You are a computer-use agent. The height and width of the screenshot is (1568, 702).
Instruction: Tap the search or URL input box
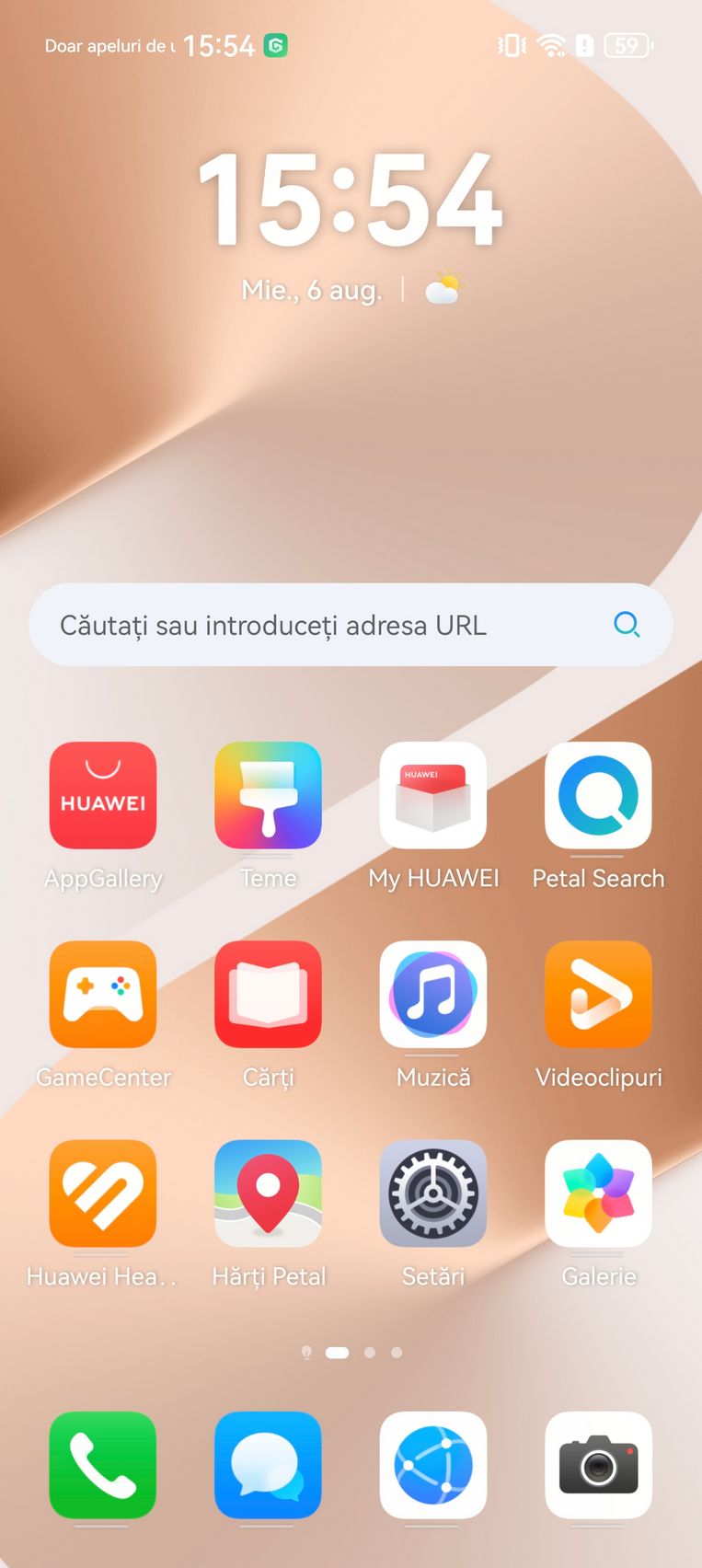point(351,625)
